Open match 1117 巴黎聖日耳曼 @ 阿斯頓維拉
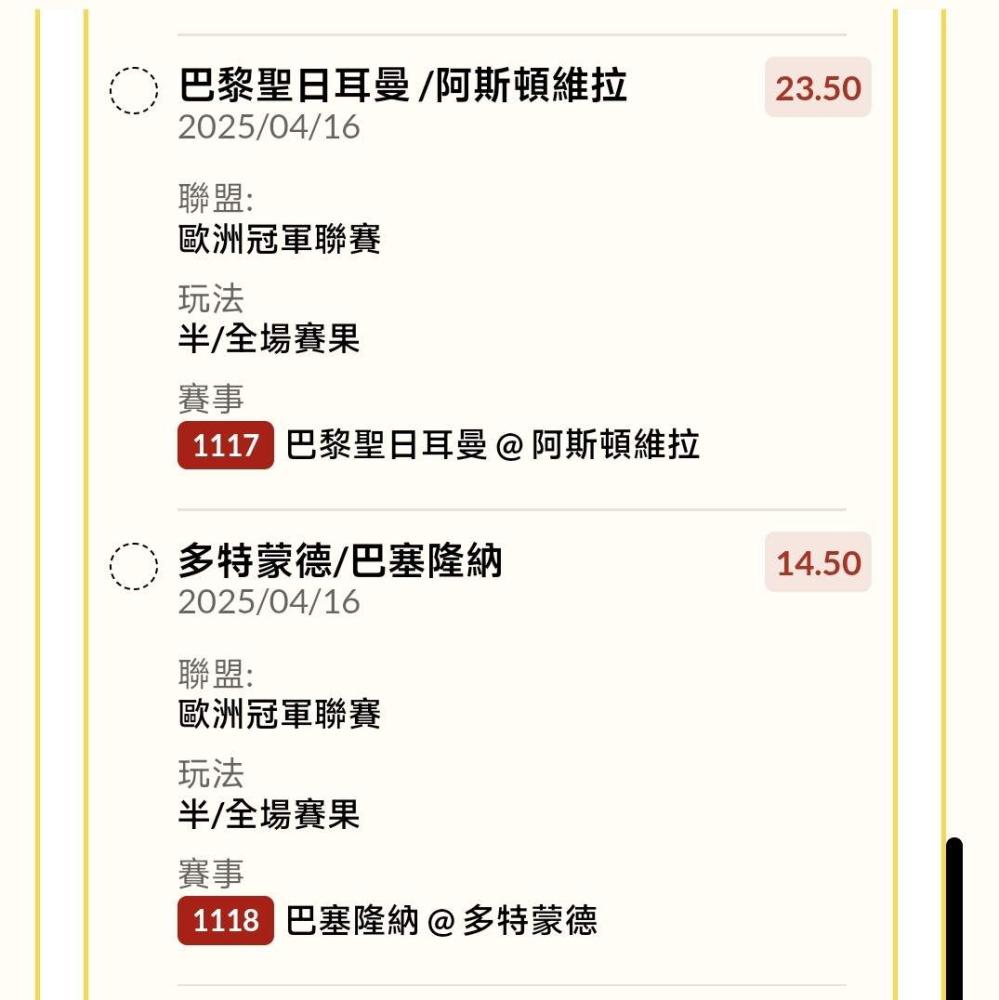 pos(438,445)
